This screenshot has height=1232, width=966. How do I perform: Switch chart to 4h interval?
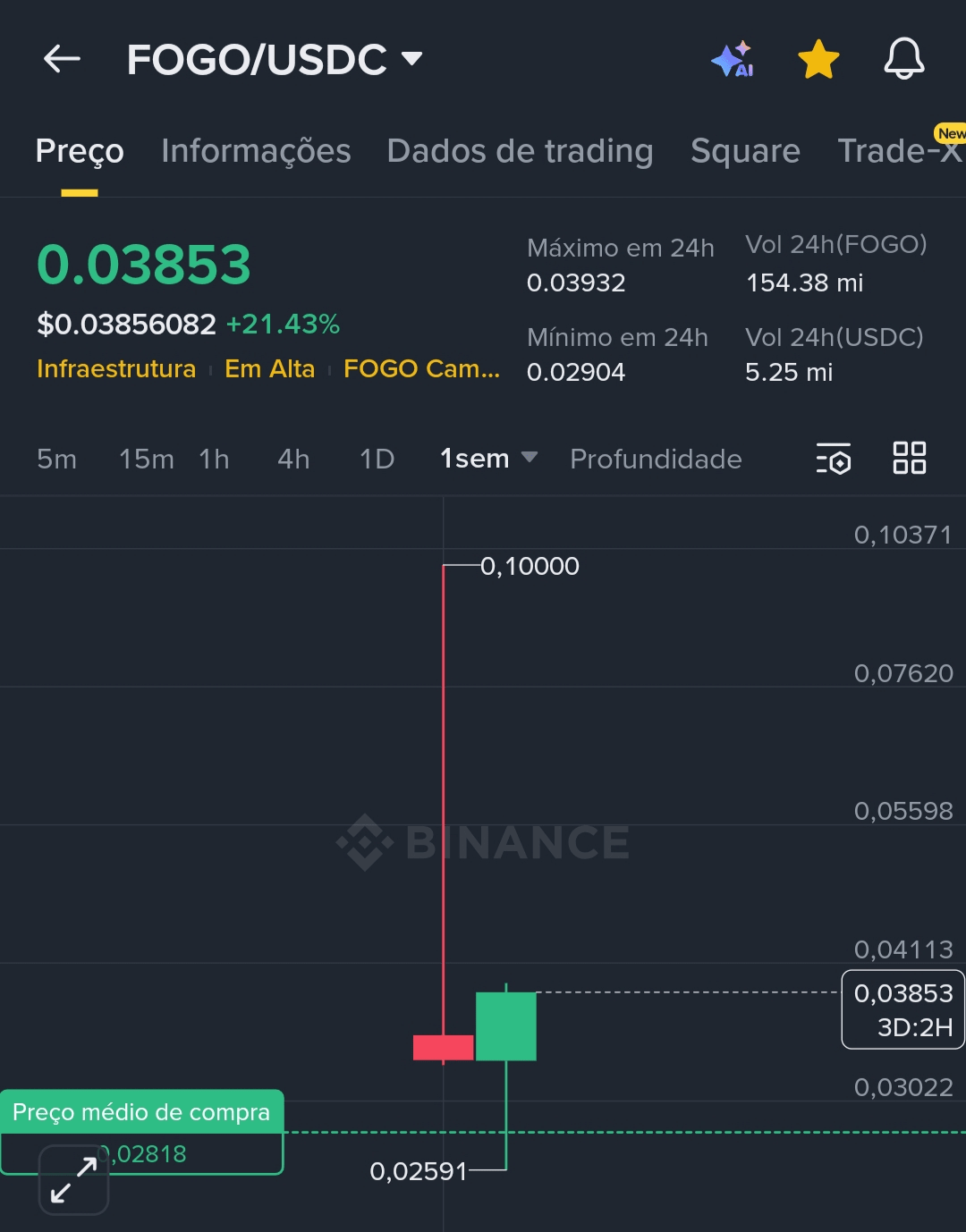tap(293, 459)
